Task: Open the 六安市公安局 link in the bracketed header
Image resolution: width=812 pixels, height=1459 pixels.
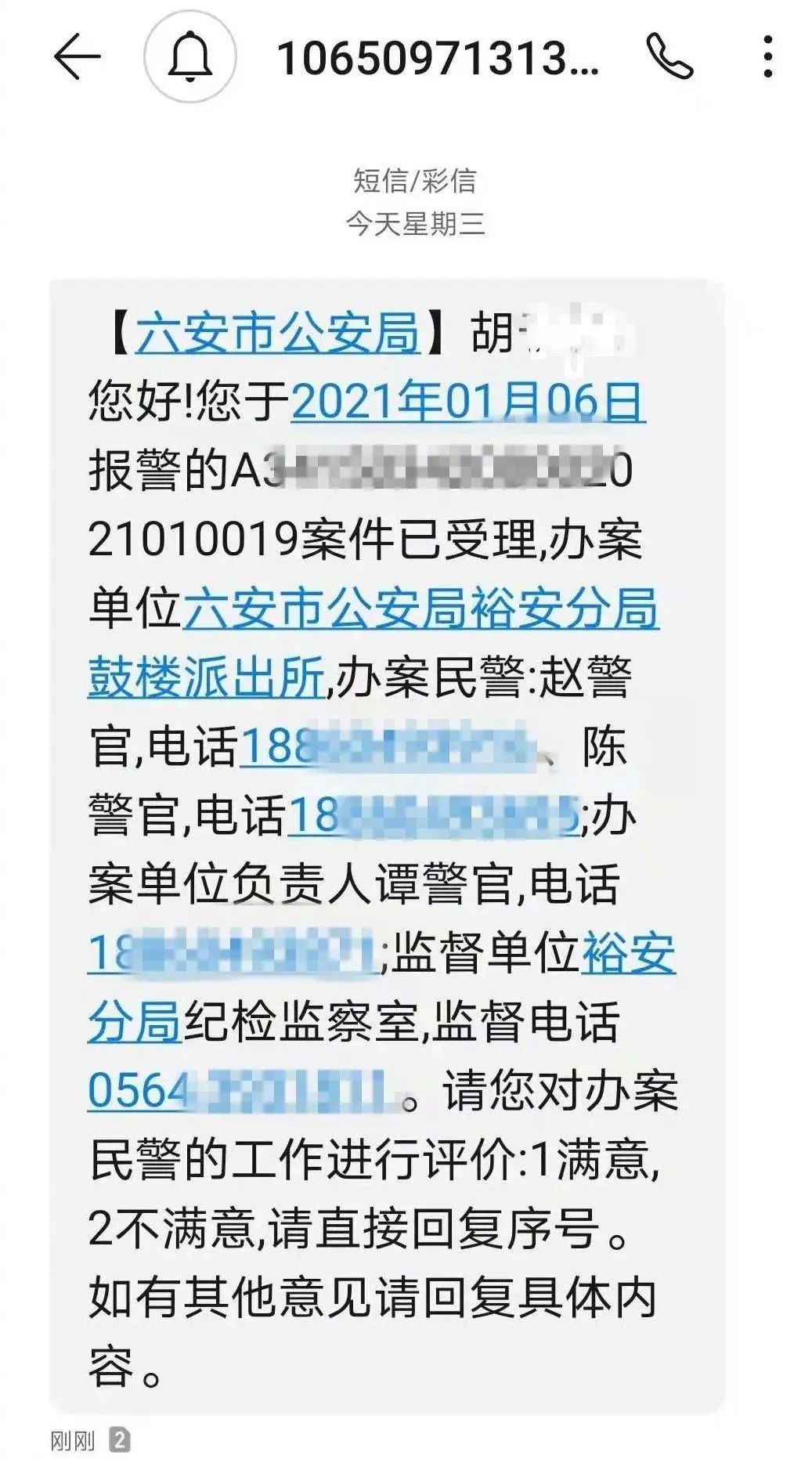Action: click(x=278, y=333)
